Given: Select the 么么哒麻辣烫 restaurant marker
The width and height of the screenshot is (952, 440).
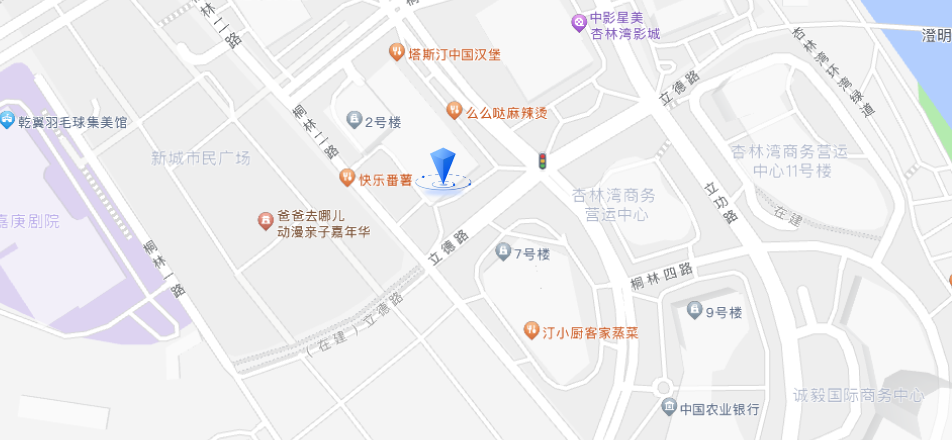Looking at the screenshot, I should (x=453, y=109).
